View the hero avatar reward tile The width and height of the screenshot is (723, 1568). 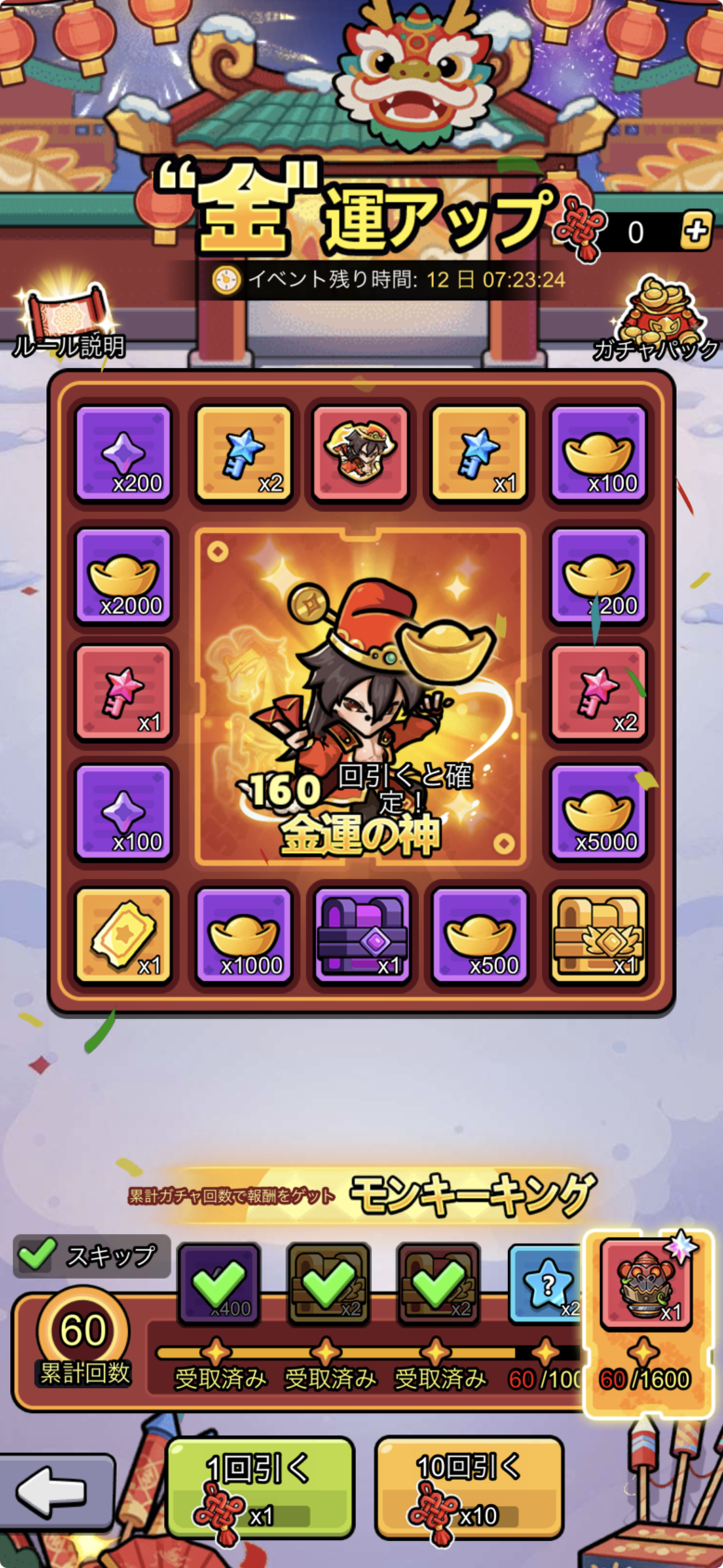[x=361, y=453]
